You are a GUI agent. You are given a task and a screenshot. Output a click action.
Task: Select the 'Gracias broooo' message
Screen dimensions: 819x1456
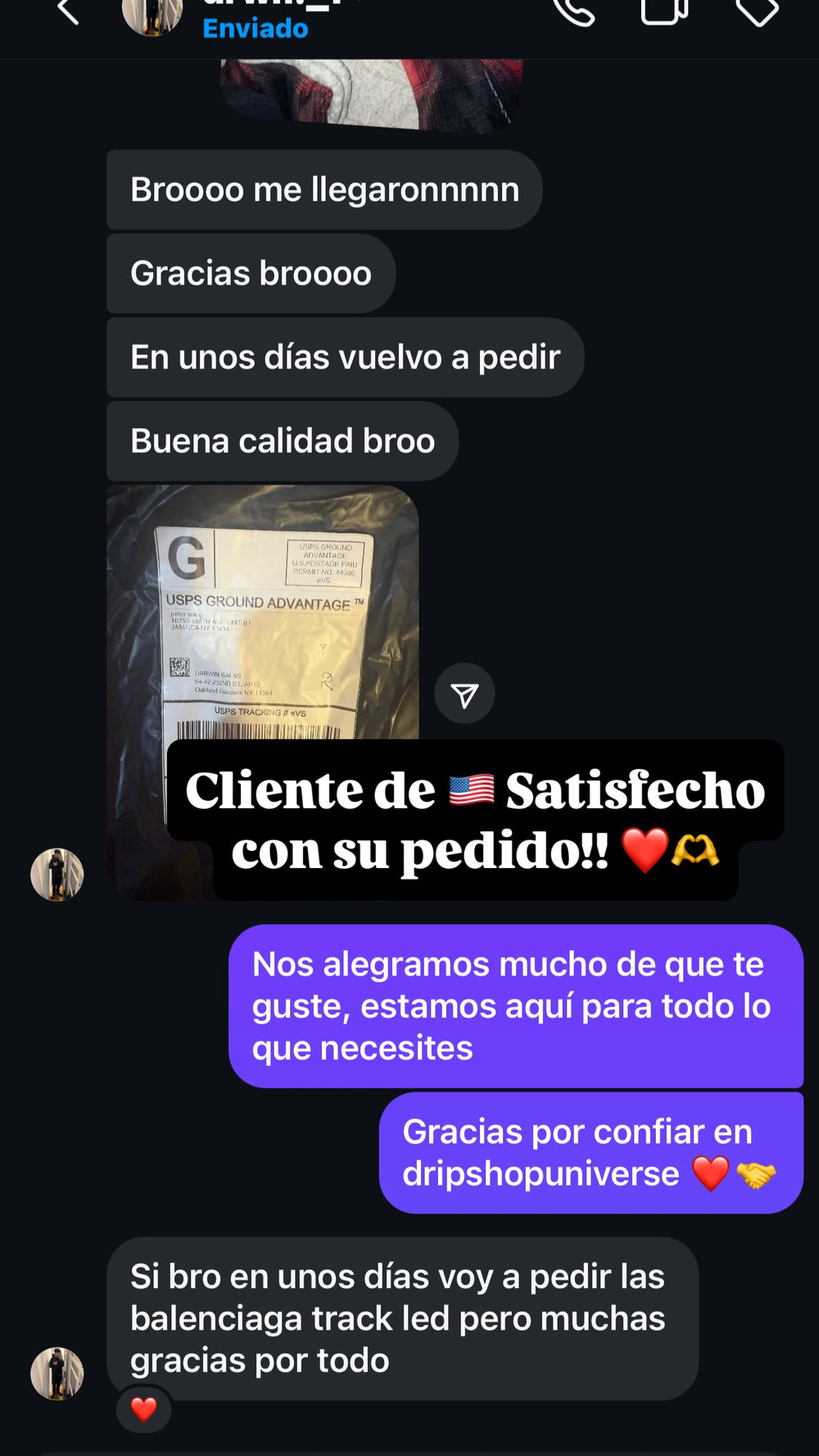(x=250, y=274)
